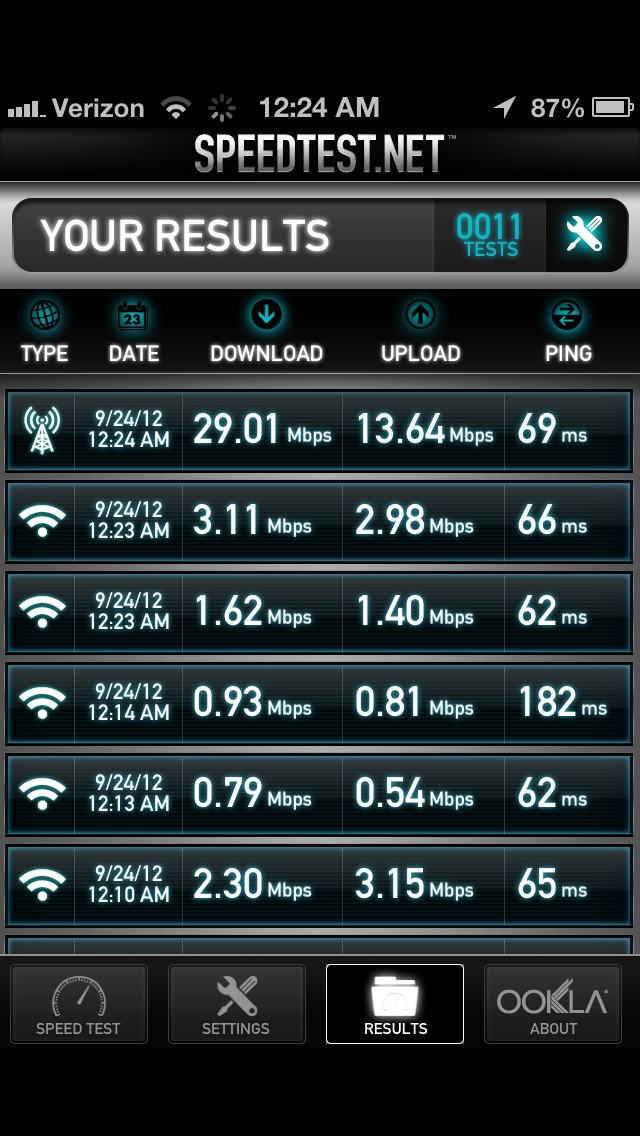Open the 12:13 AM test result
Viewport: 640px width, 1136px height.
pyautogui.click(x=318, y=794)
